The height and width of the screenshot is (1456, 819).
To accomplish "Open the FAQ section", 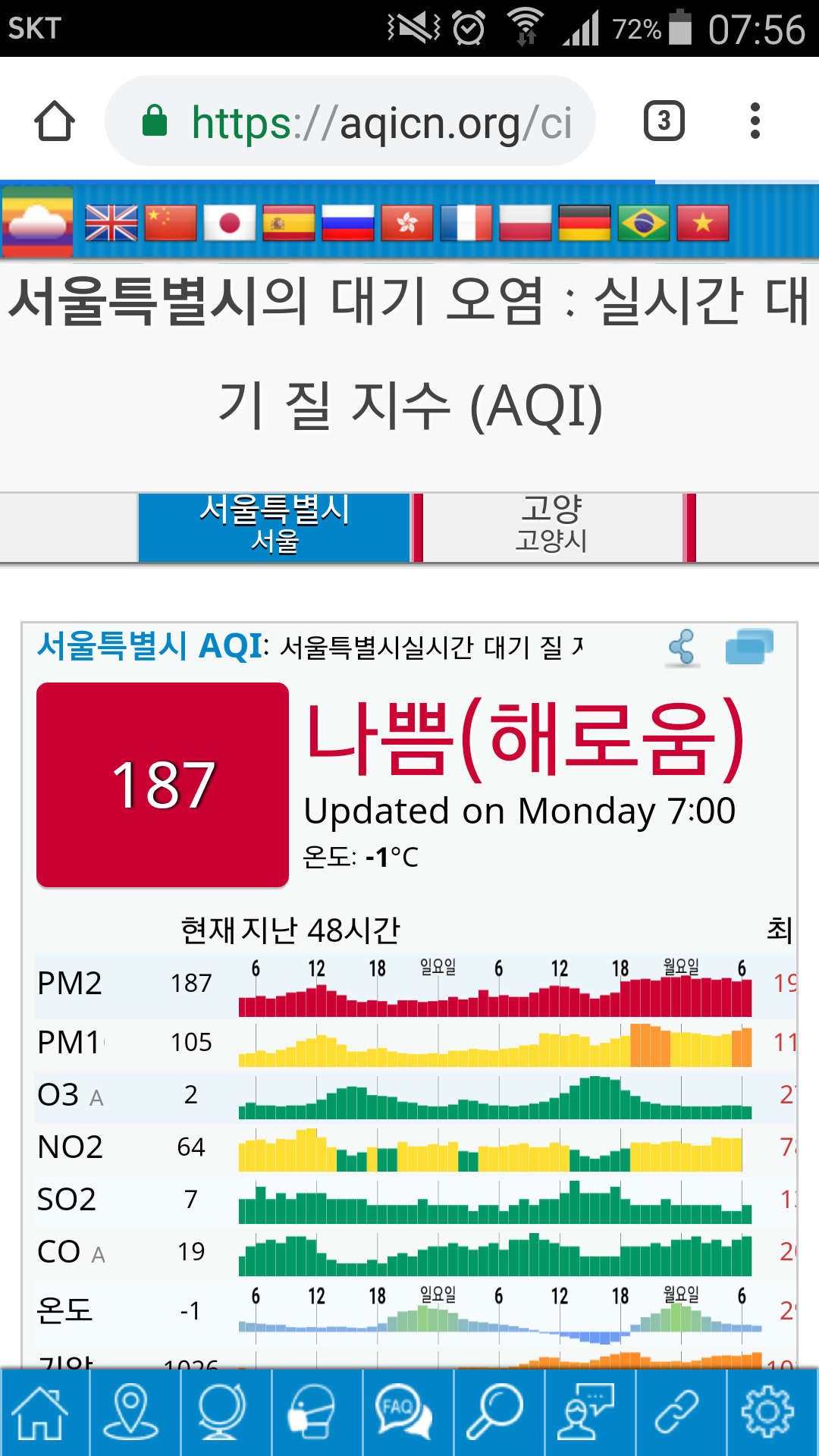I will 403,1412.
